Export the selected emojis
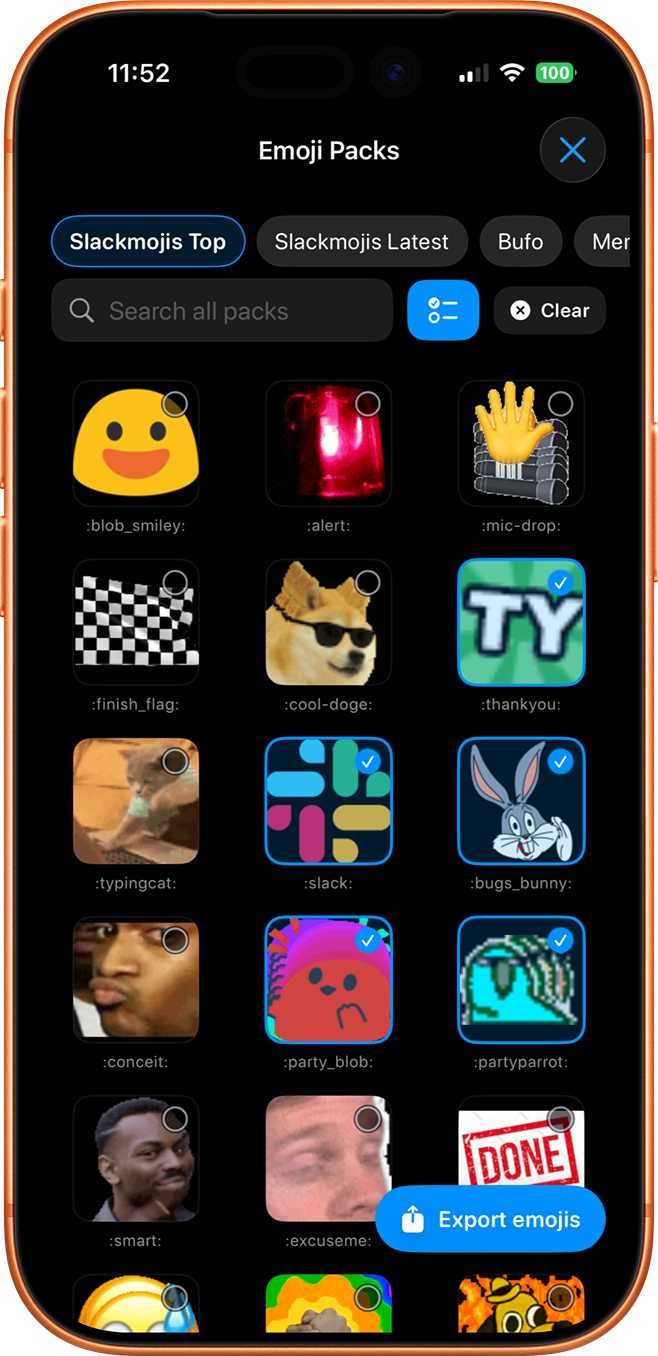 click(491, 1219)
